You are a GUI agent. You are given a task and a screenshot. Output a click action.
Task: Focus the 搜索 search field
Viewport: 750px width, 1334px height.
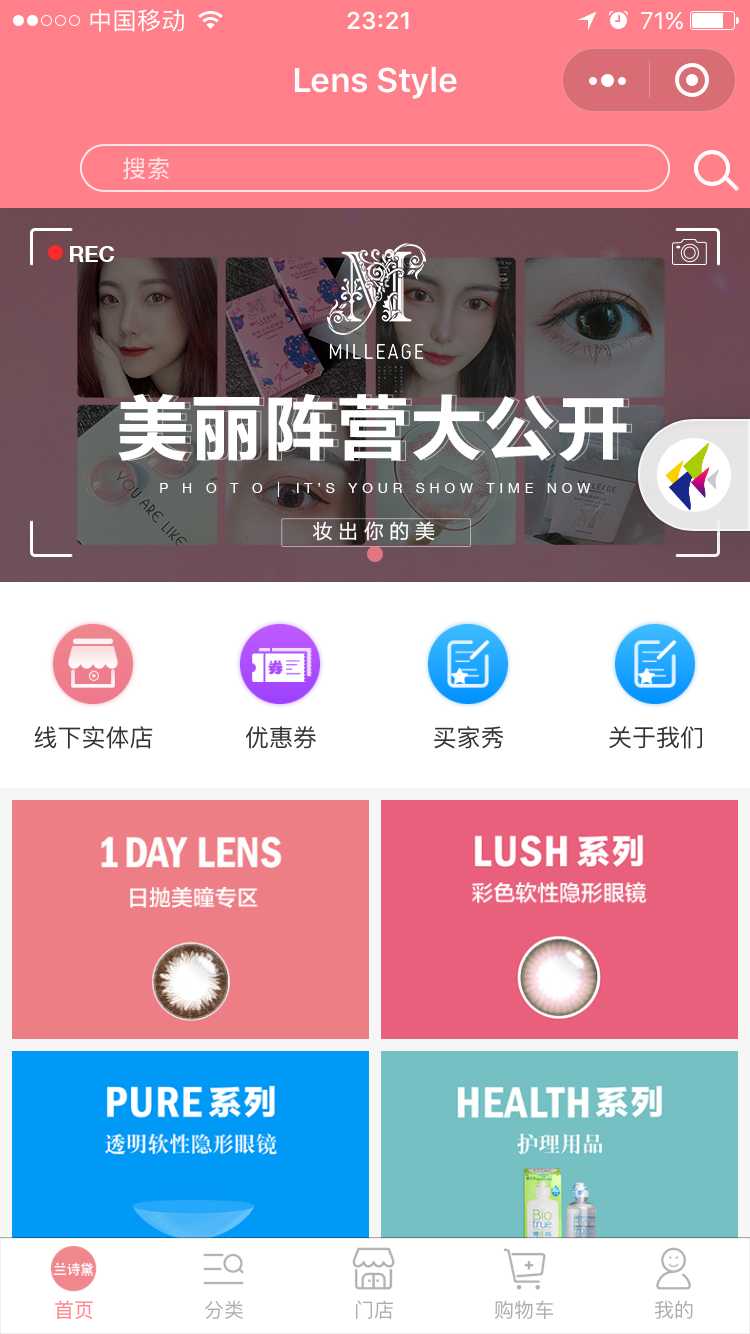tap(374, 168)
